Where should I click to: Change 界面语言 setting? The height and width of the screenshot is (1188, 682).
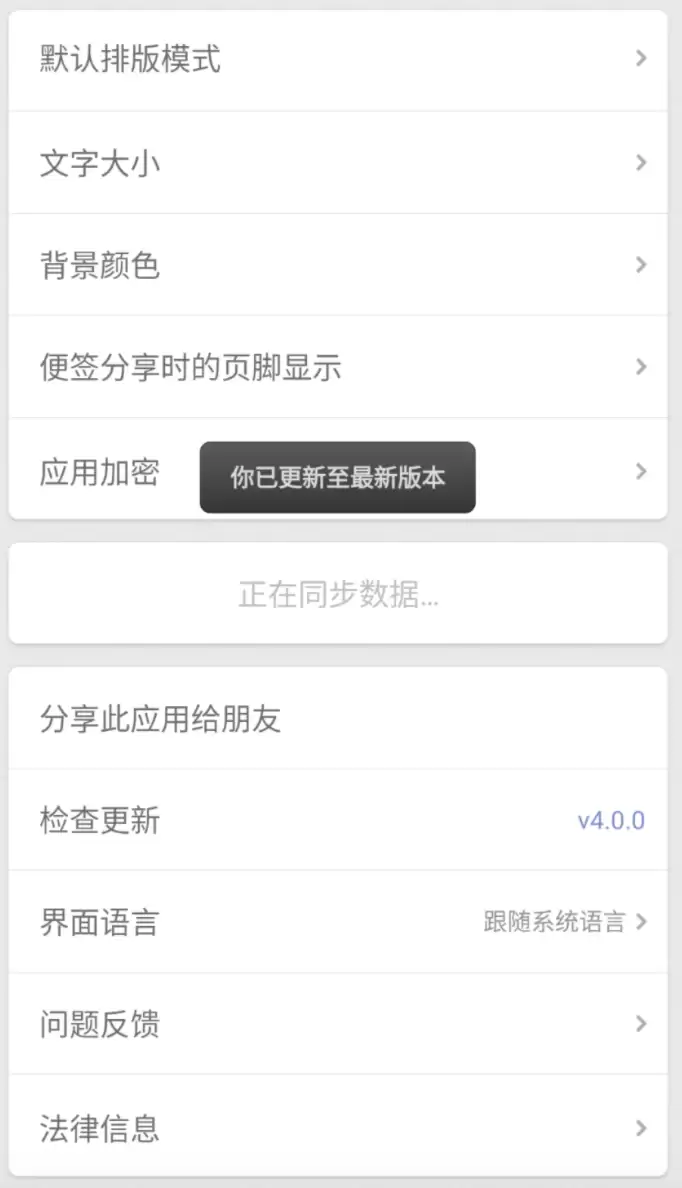click(338, 922)
